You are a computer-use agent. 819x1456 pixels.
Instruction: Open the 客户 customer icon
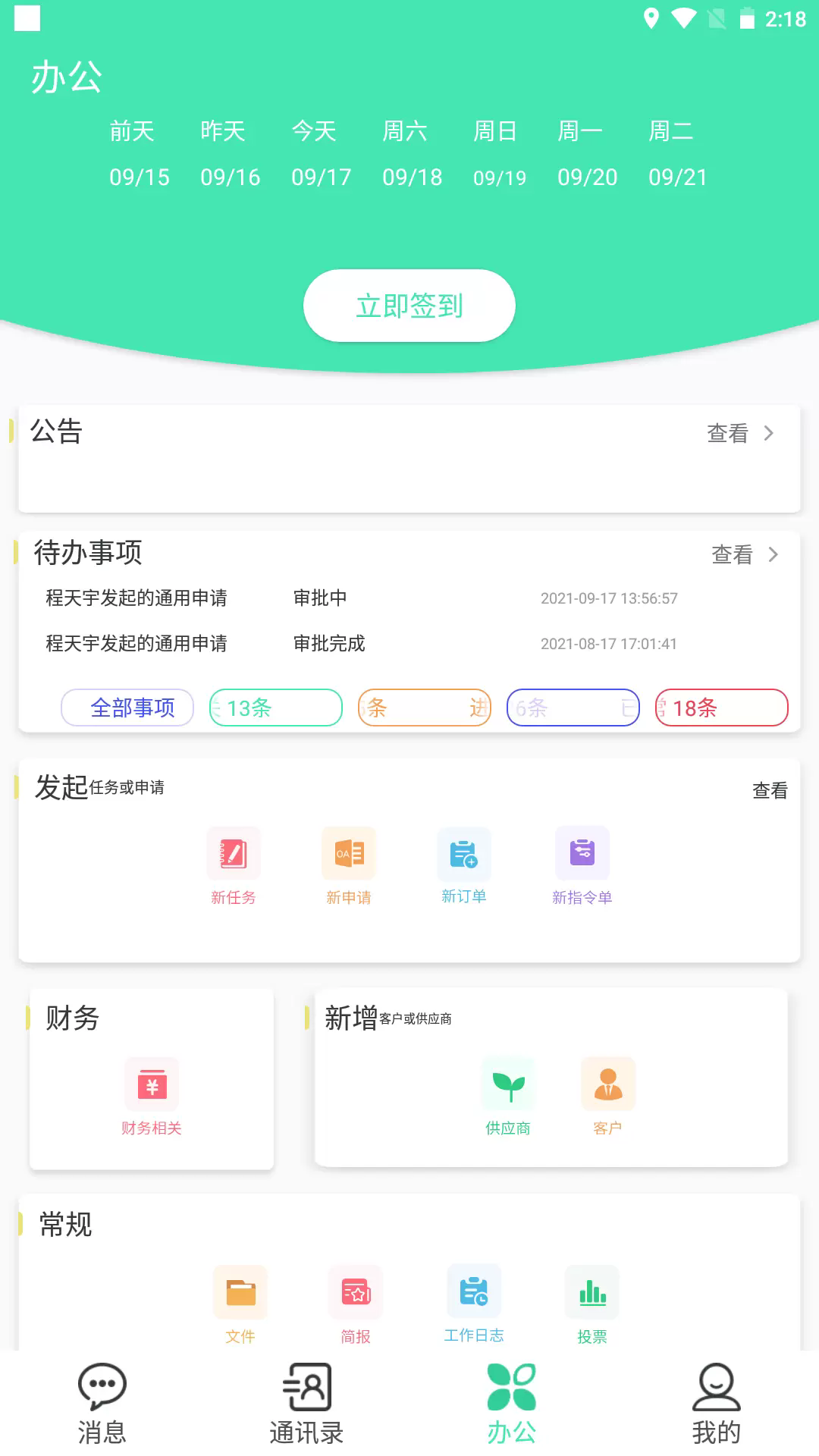(607, 1084)
